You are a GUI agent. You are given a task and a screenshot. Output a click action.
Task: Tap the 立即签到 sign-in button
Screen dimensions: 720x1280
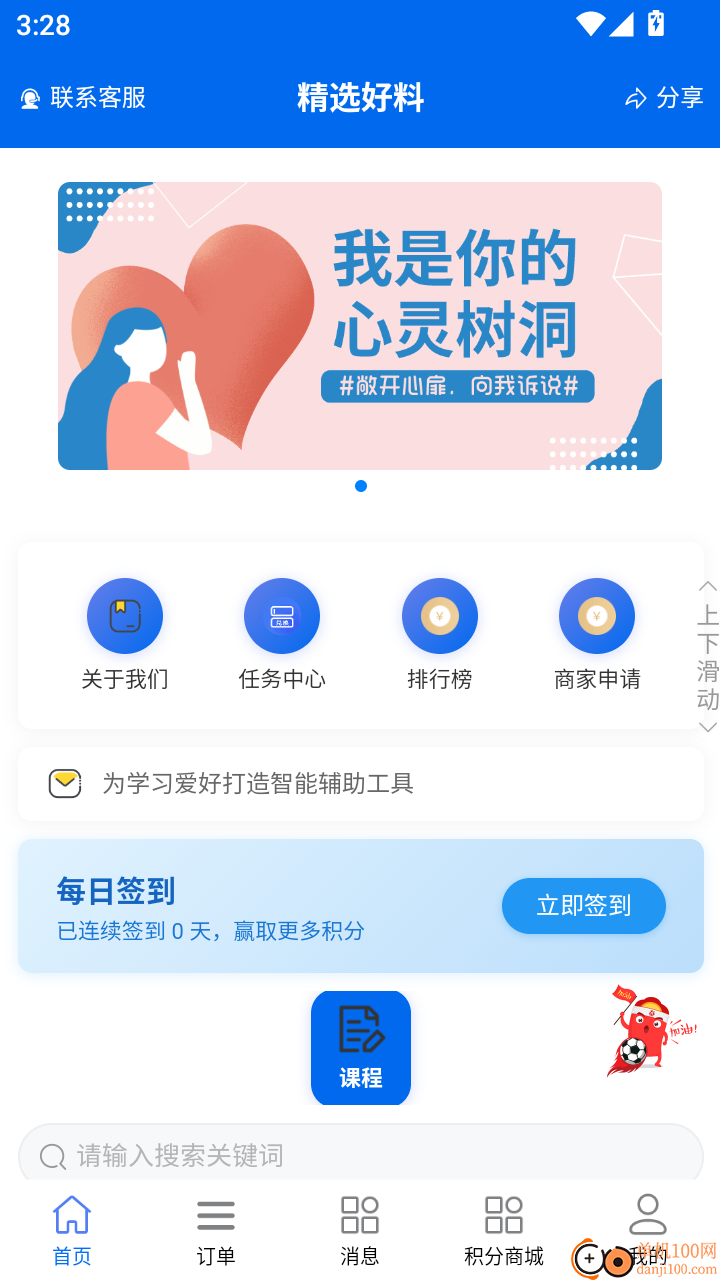tap(584, 906)
